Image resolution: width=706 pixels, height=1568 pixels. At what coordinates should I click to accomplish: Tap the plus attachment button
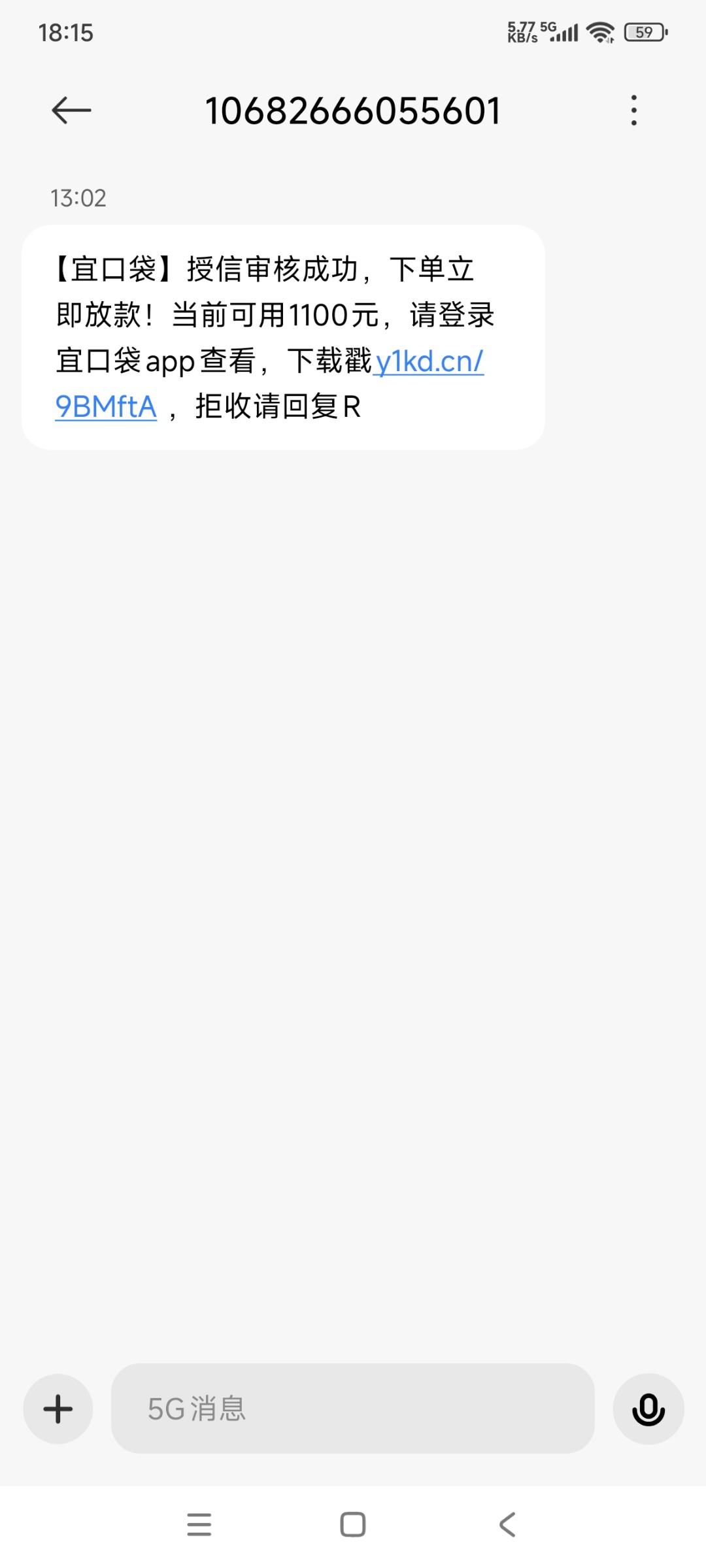click(x=58, y=1408)
